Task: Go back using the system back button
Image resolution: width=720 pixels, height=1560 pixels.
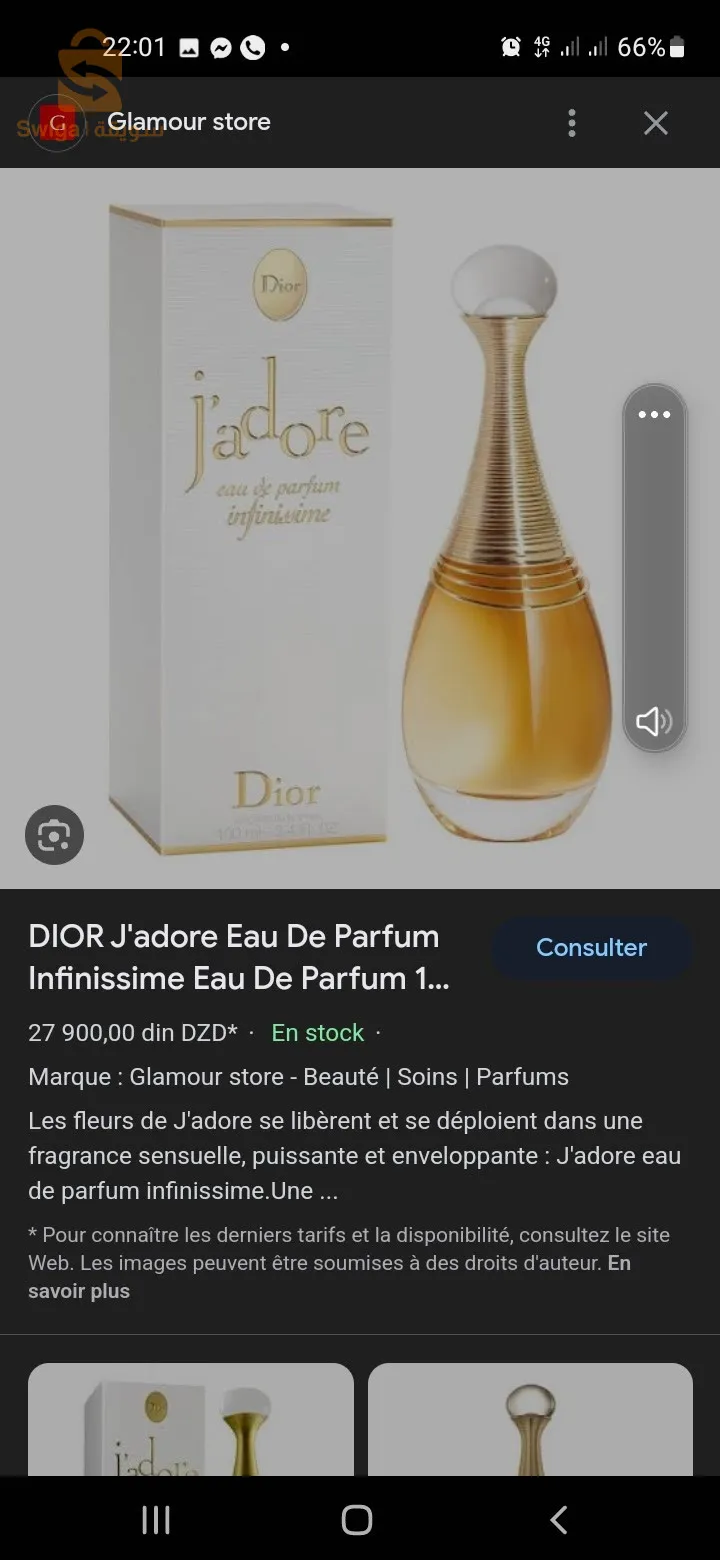Action: click(559, 1520)
